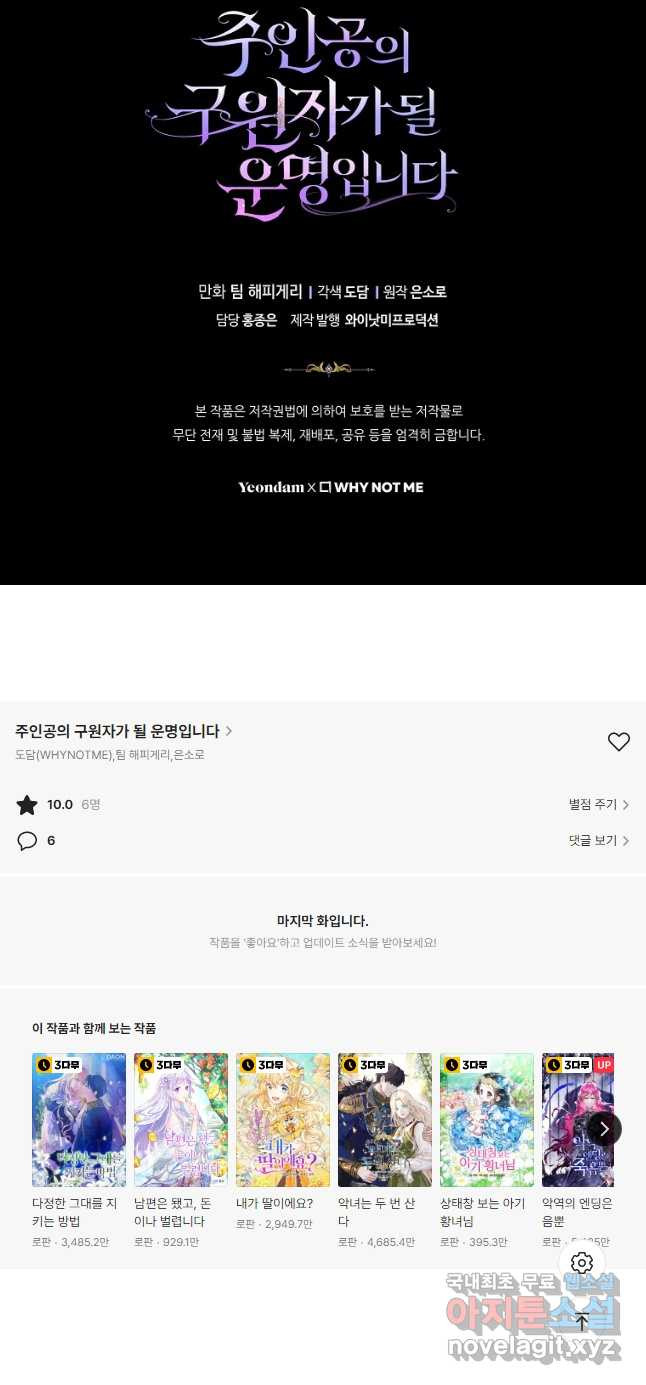
Task: Open viewer settings gear
Action: click(582, 1263)
